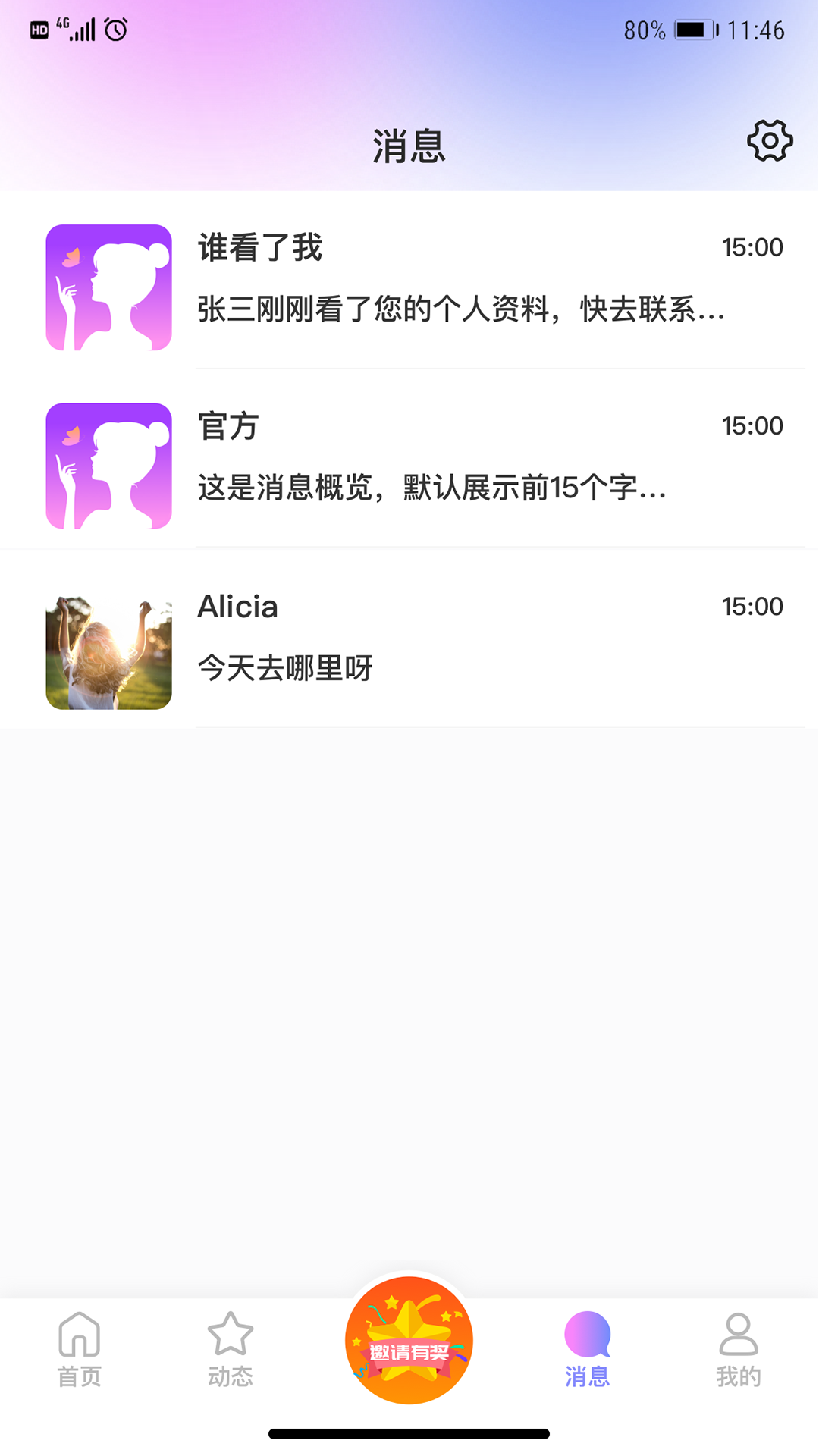Tap the 消息 page title
The image size is (819, 1456).
pyautogui.click(x=409, y=146)
